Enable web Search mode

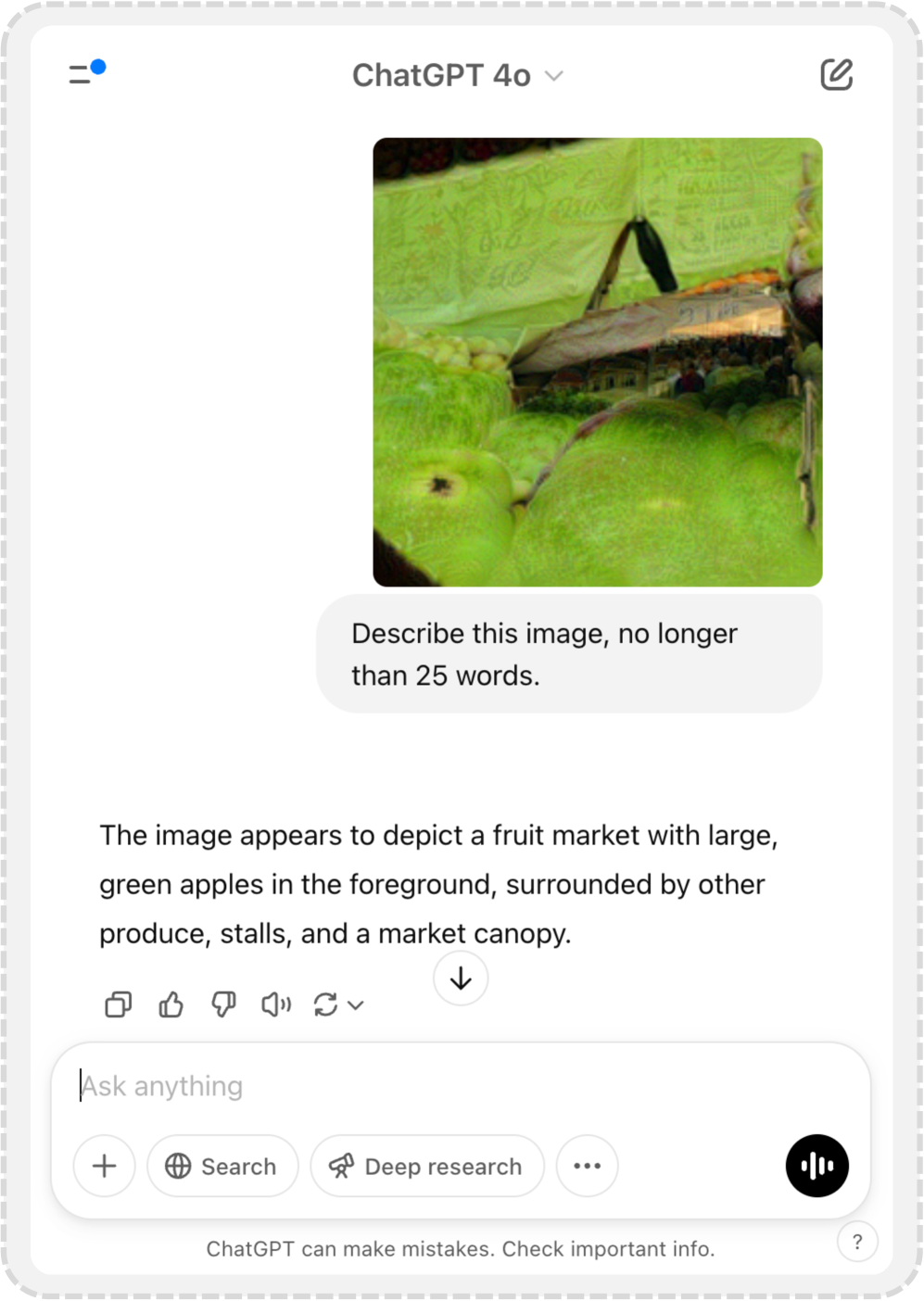222,1166
